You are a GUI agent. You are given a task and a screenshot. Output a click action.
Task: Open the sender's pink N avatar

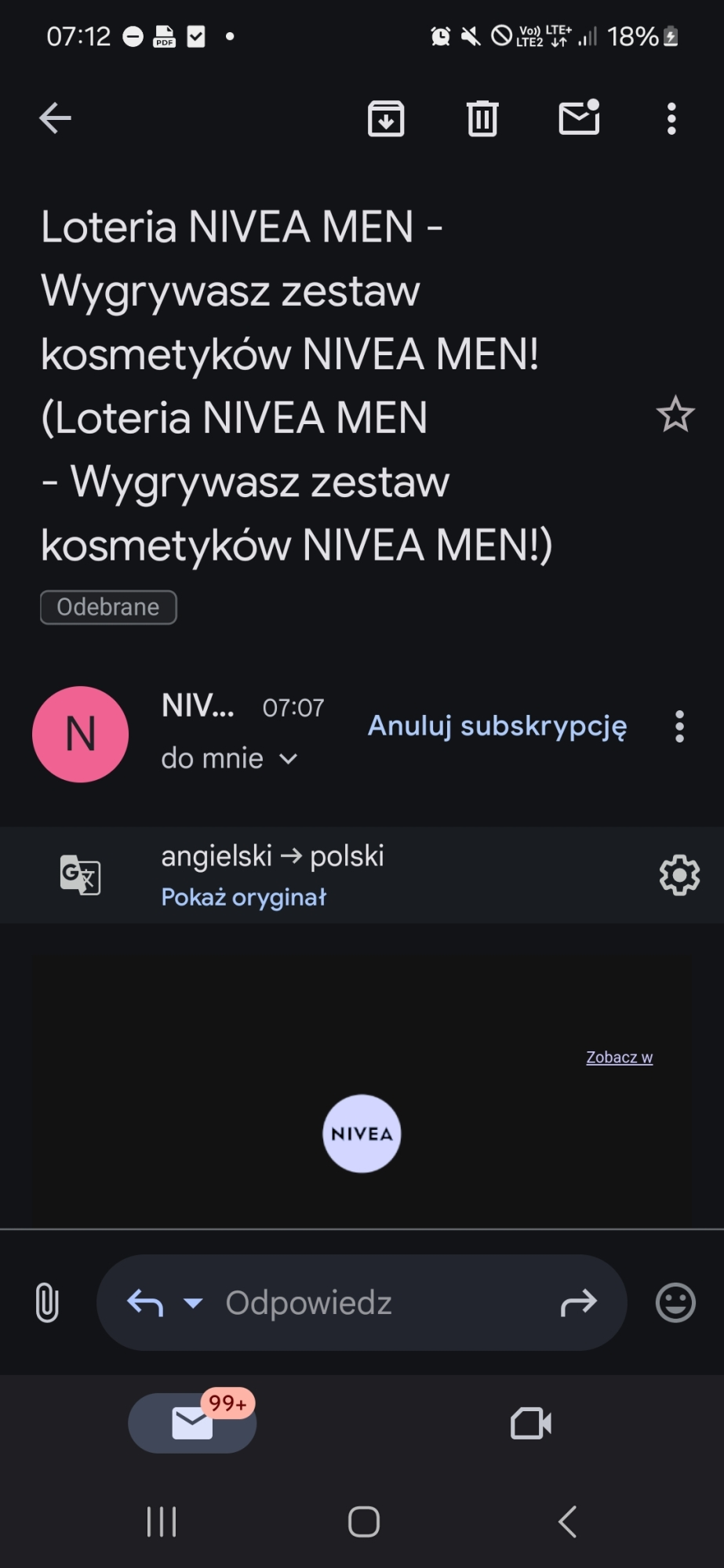pyautogui.click(x=80, y=734)
